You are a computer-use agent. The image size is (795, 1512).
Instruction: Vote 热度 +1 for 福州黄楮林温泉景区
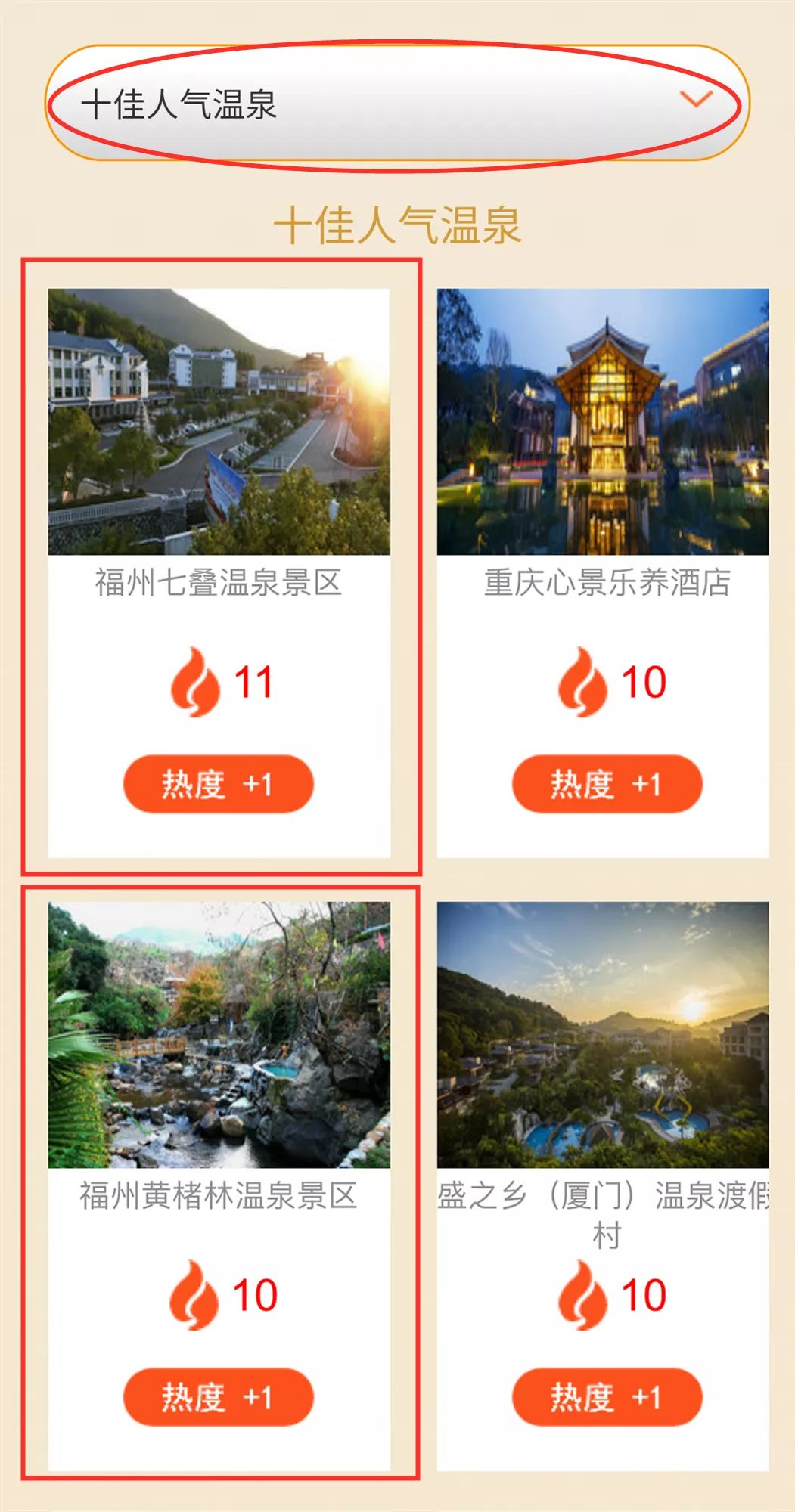[218, 1397]
